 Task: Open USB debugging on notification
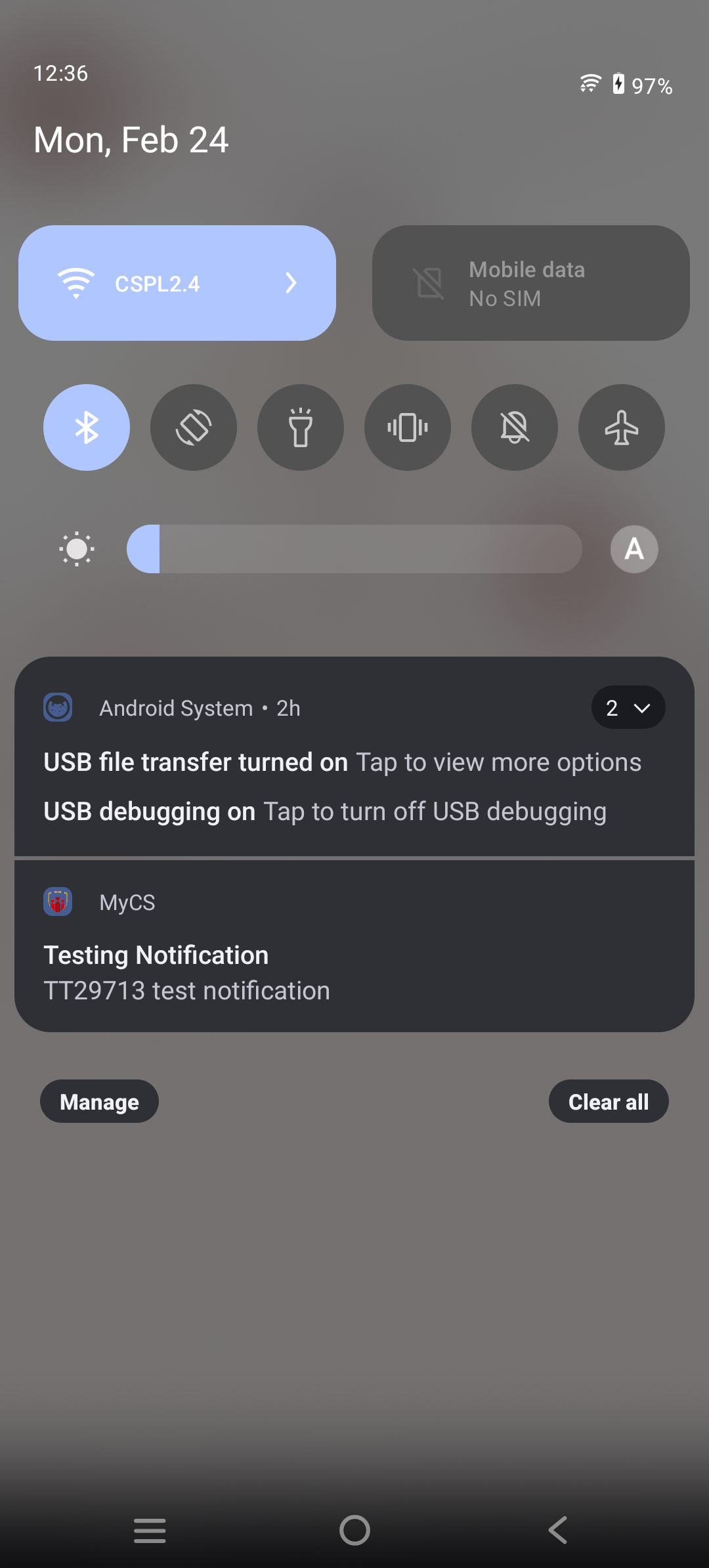coord(325,812)
